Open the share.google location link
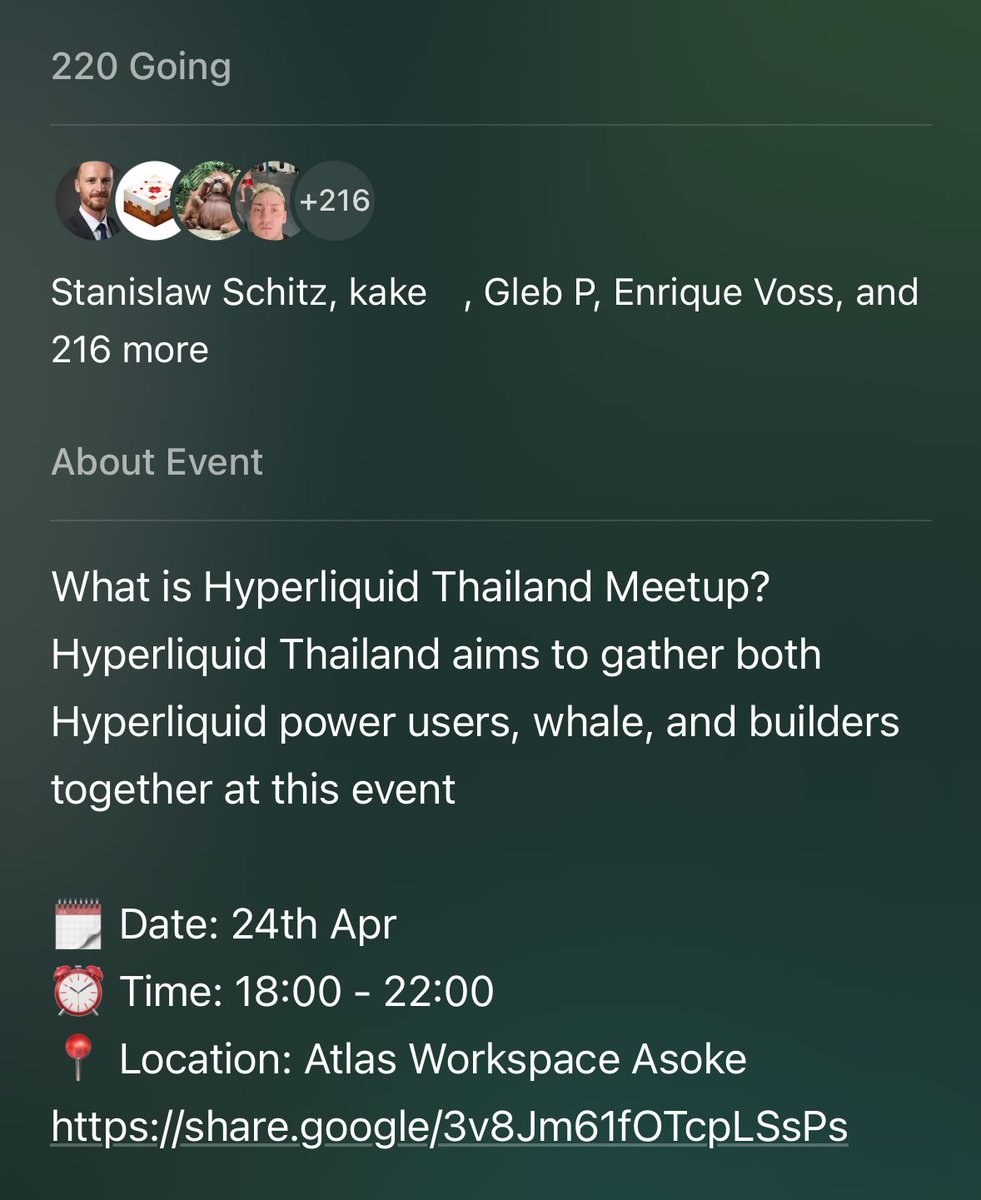Image resolution: width=981 pixels, height=1200 pixels. 449,1127
